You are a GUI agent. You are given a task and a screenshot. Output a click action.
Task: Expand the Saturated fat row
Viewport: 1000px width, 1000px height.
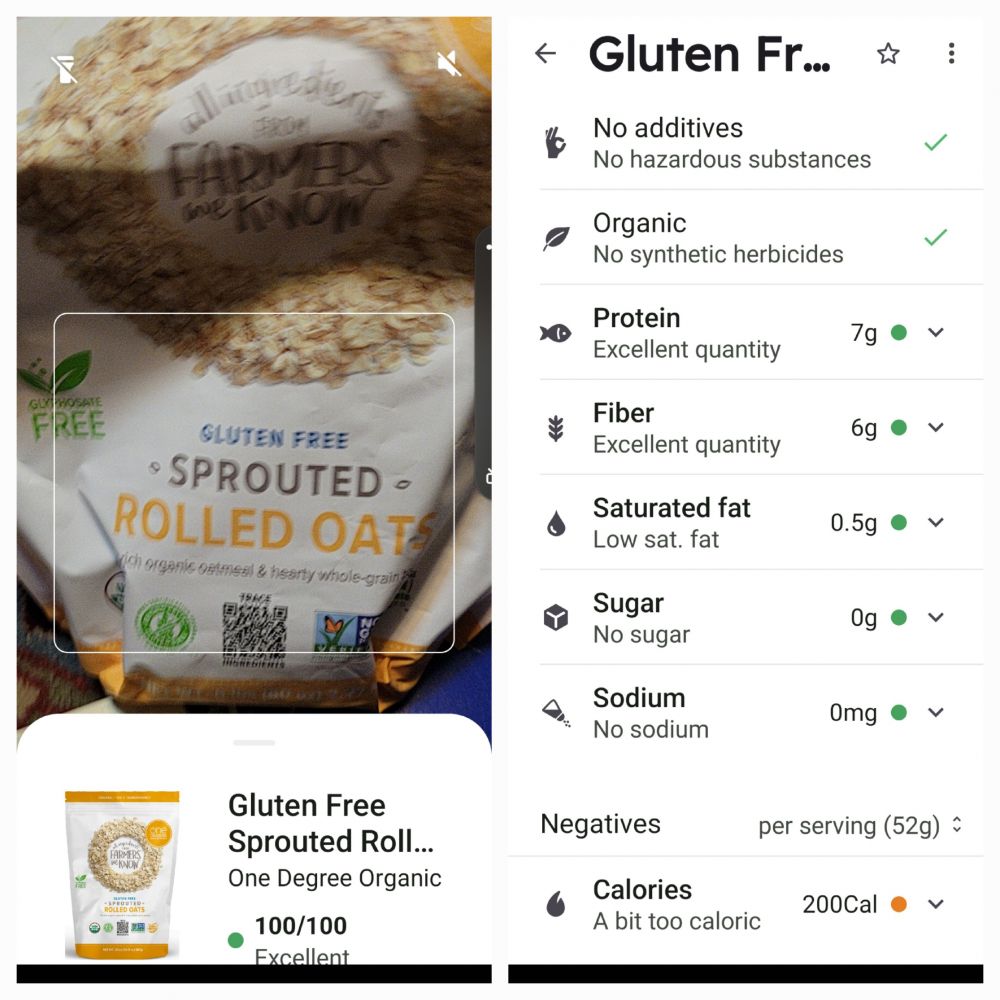[935, 523]
